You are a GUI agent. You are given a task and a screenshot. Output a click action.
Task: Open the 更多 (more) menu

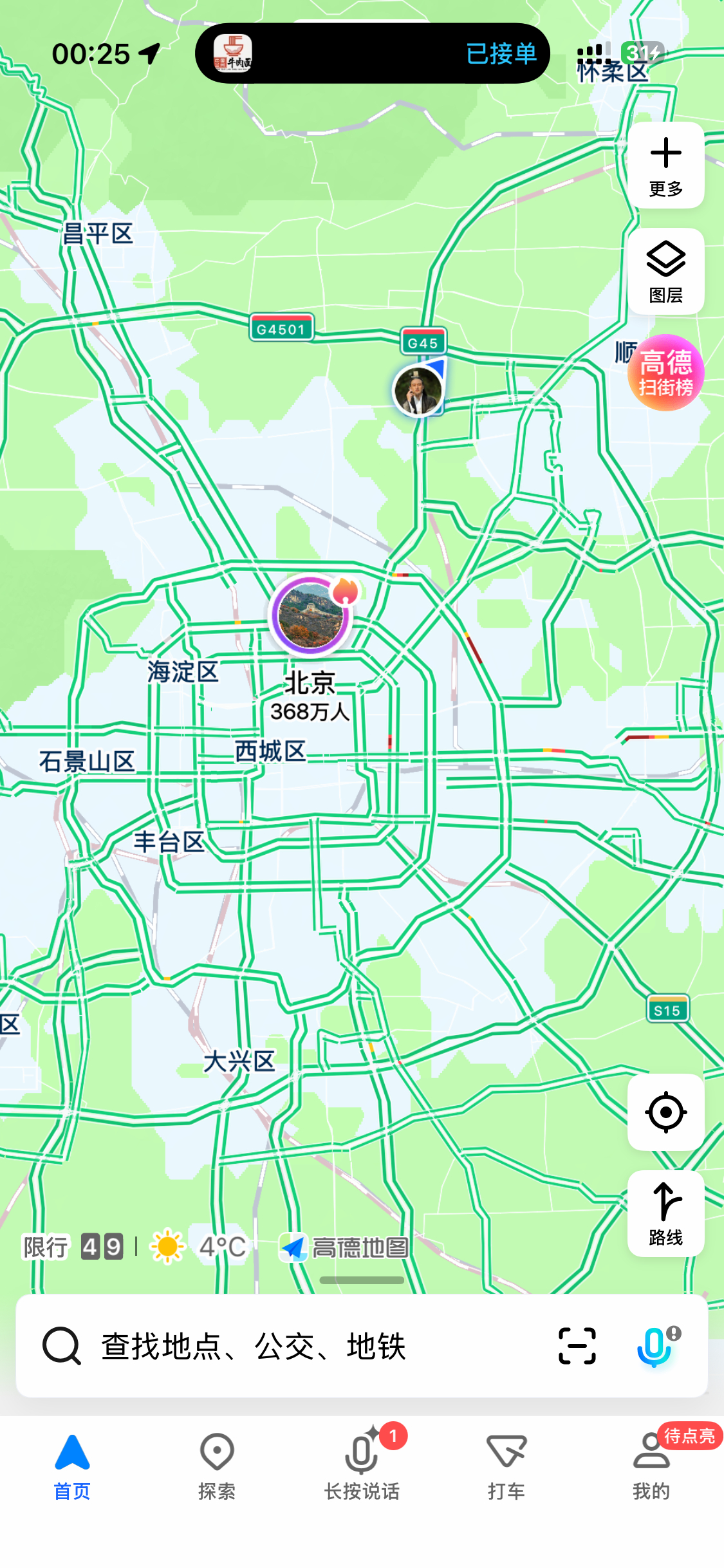665,165
